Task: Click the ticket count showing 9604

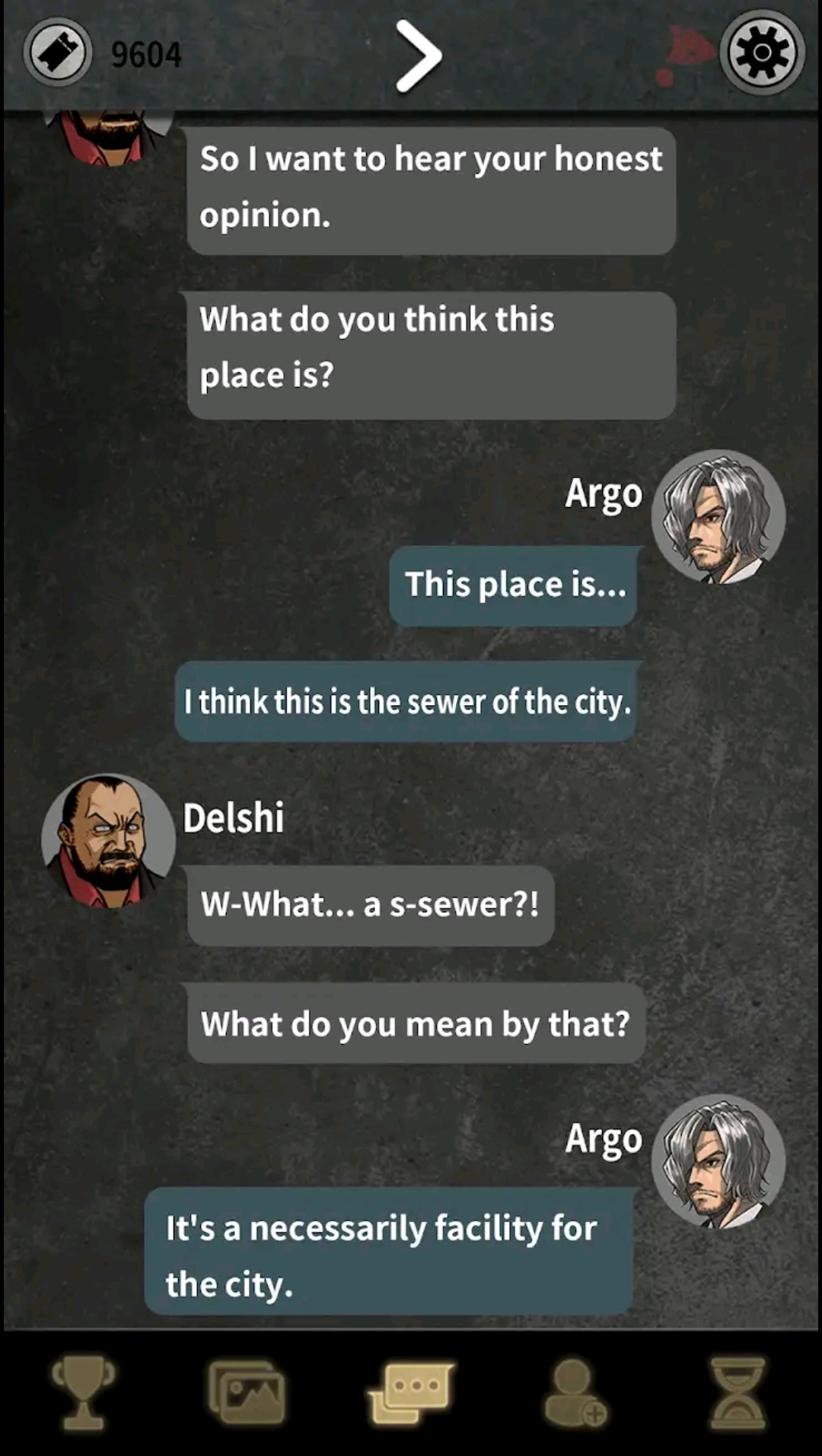Action: [146, 53]
